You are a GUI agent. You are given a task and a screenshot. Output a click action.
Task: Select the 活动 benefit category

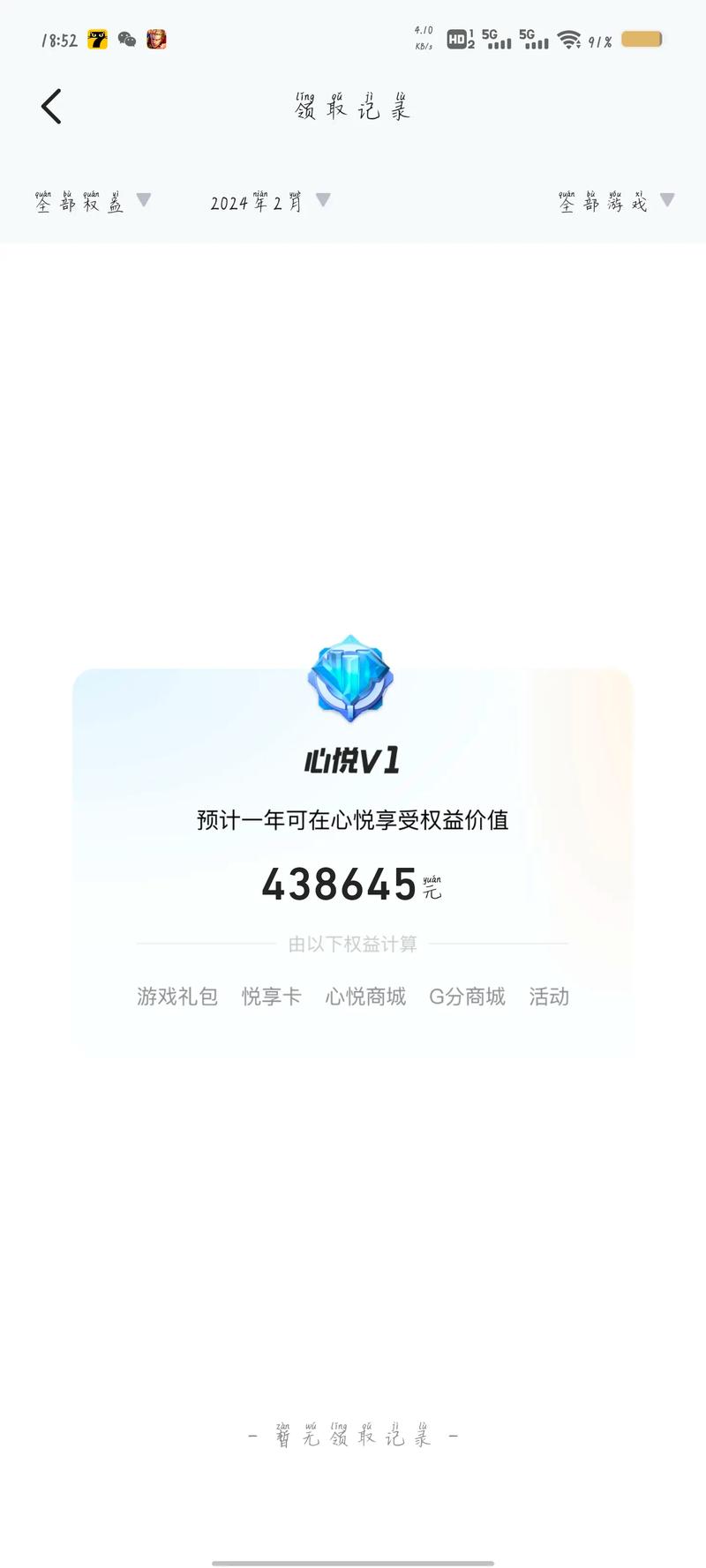coord(549,997)
